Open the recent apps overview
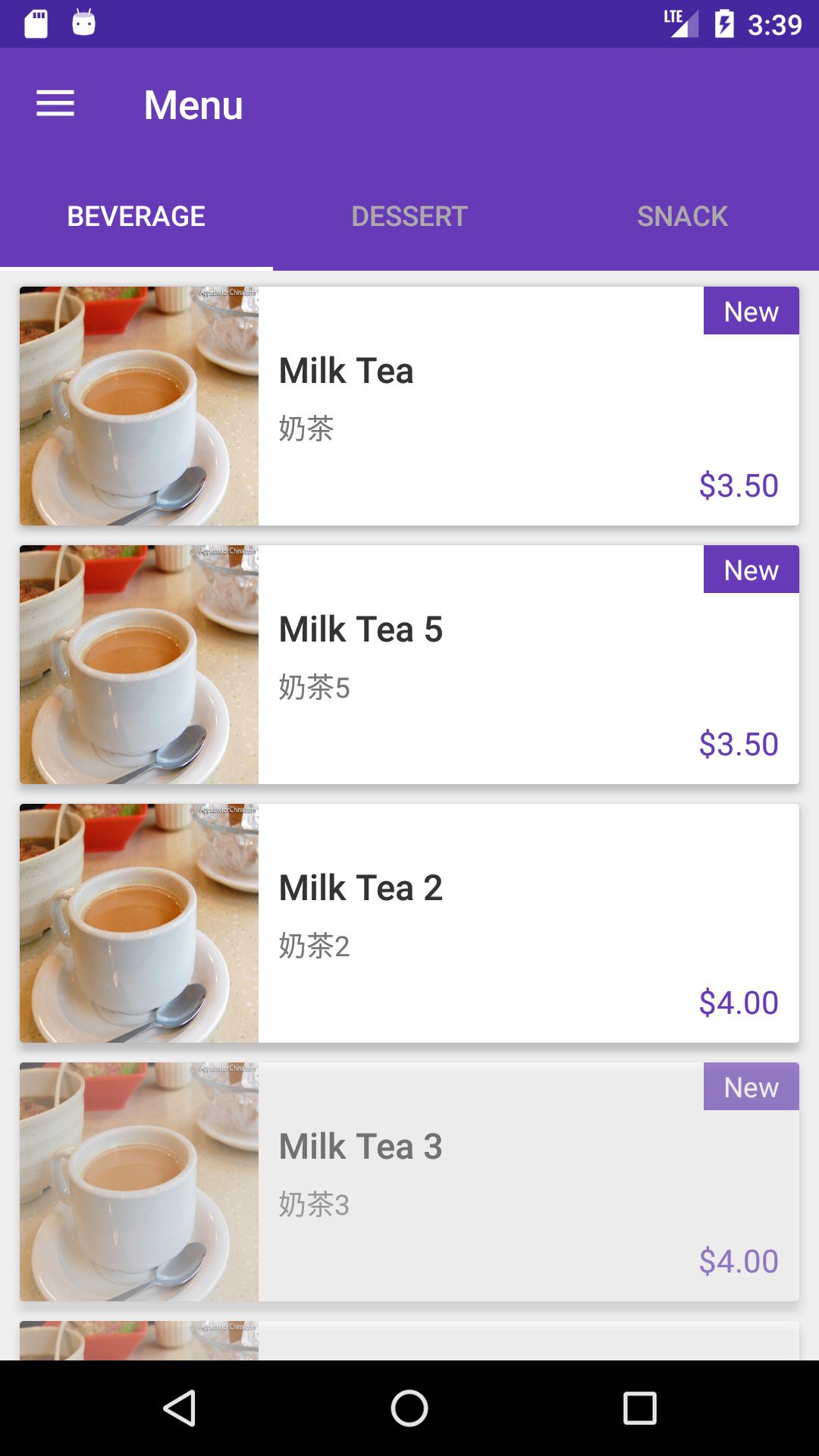This screenshot has height=1456, width=819. [x=639, y=1408]
